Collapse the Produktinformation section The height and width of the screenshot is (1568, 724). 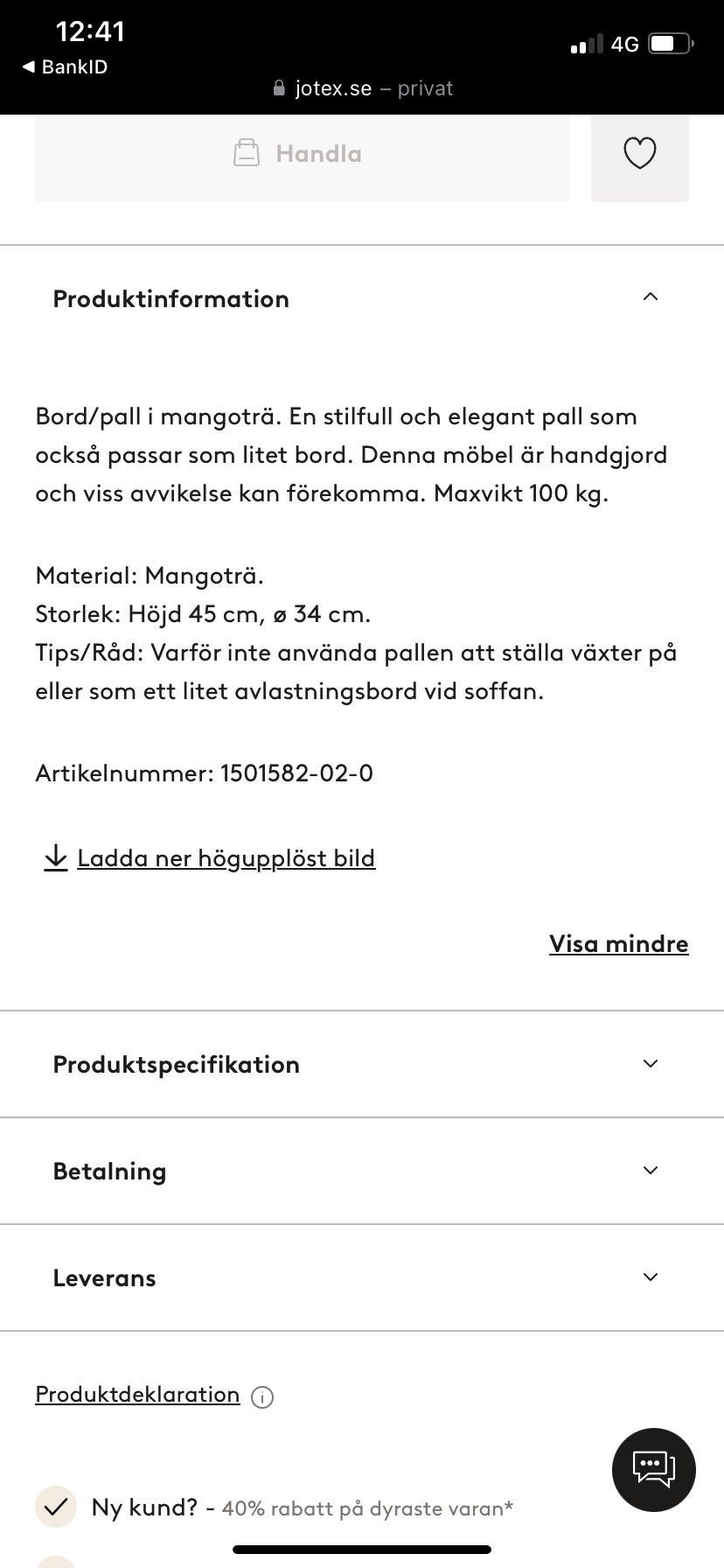650,297
